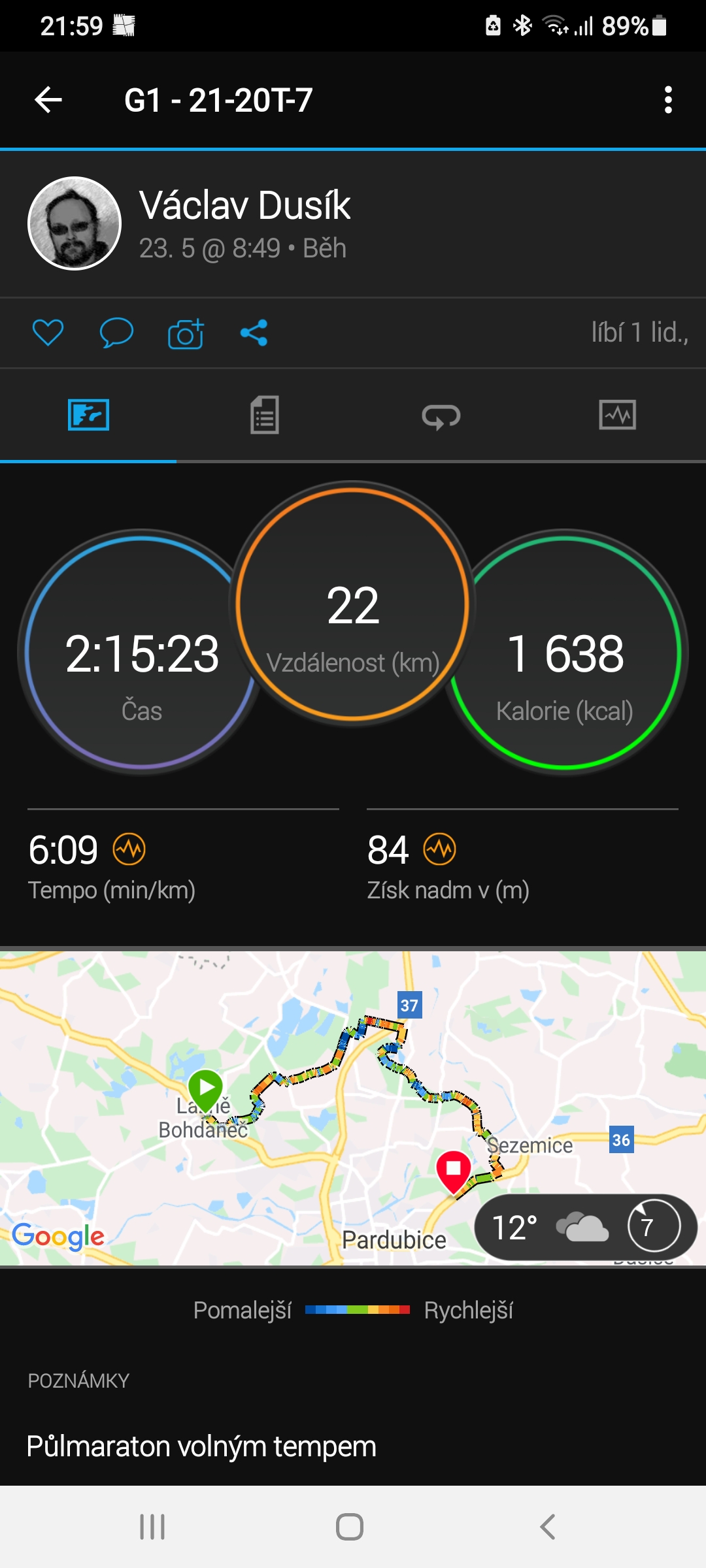Share this running activity

coord(254,333)
